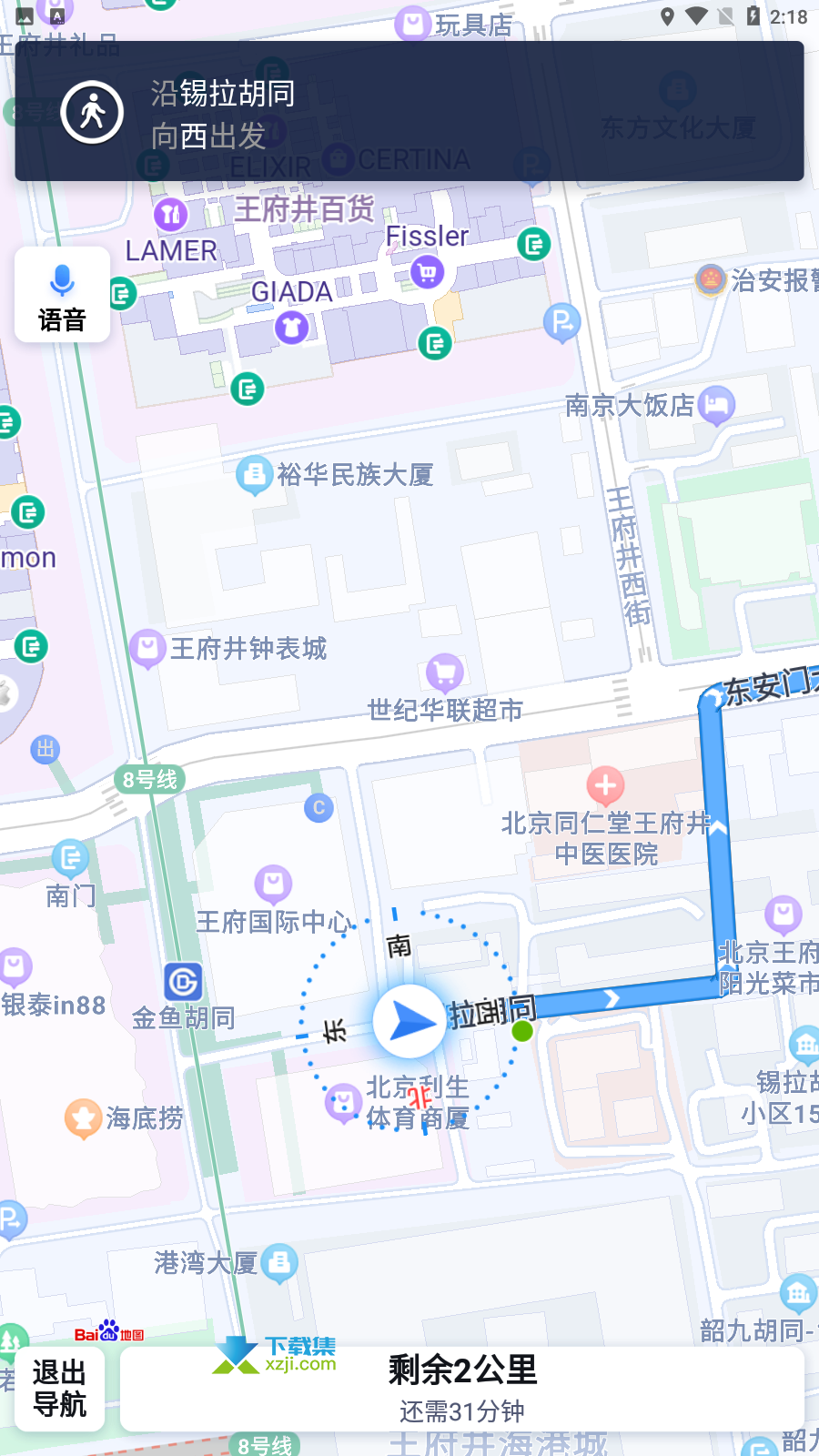Select 南京大饭店 hotel marker

point(717,405)
